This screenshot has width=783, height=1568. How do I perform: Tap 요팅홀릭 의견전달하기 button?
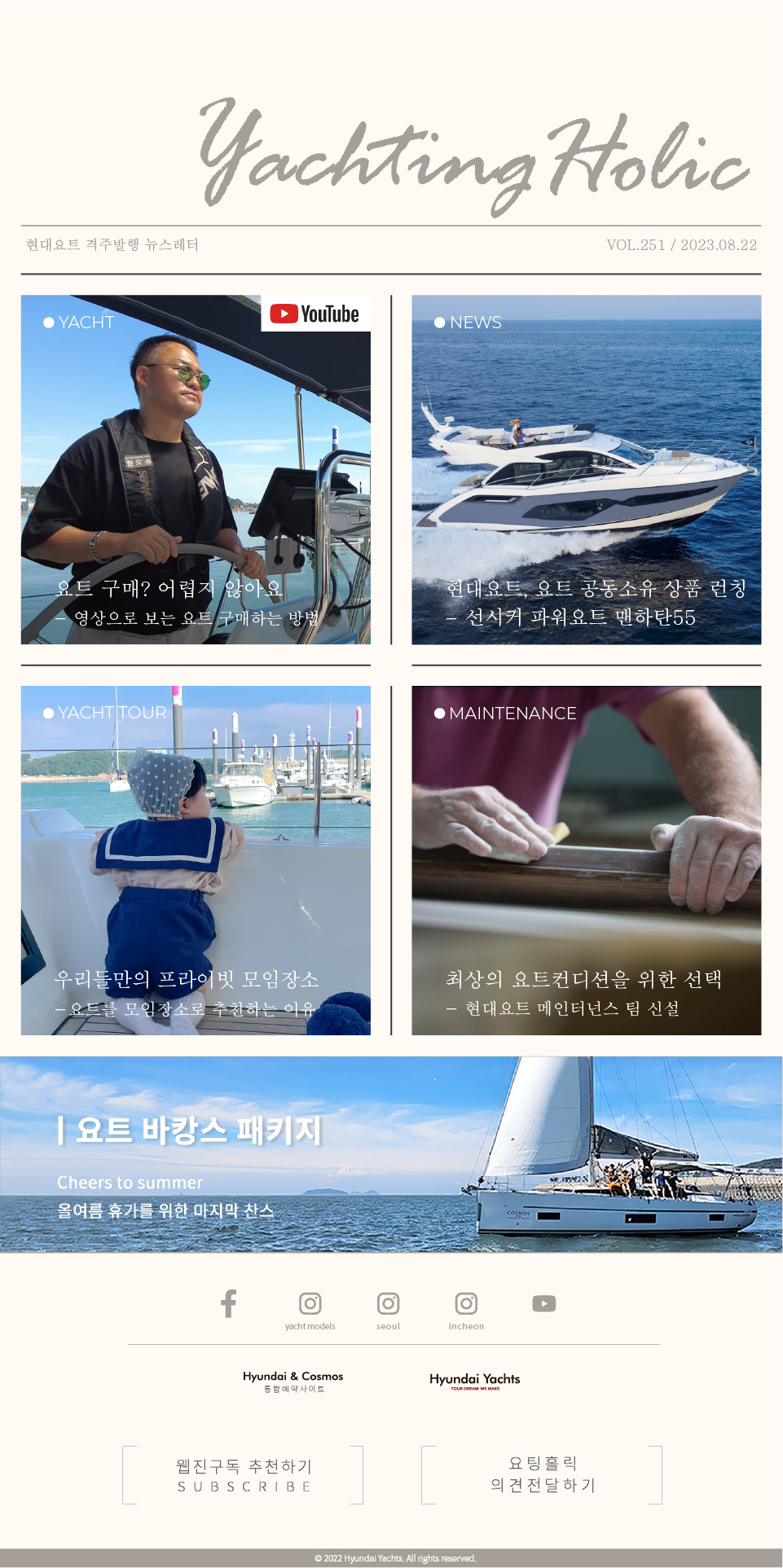(542, 1474)
